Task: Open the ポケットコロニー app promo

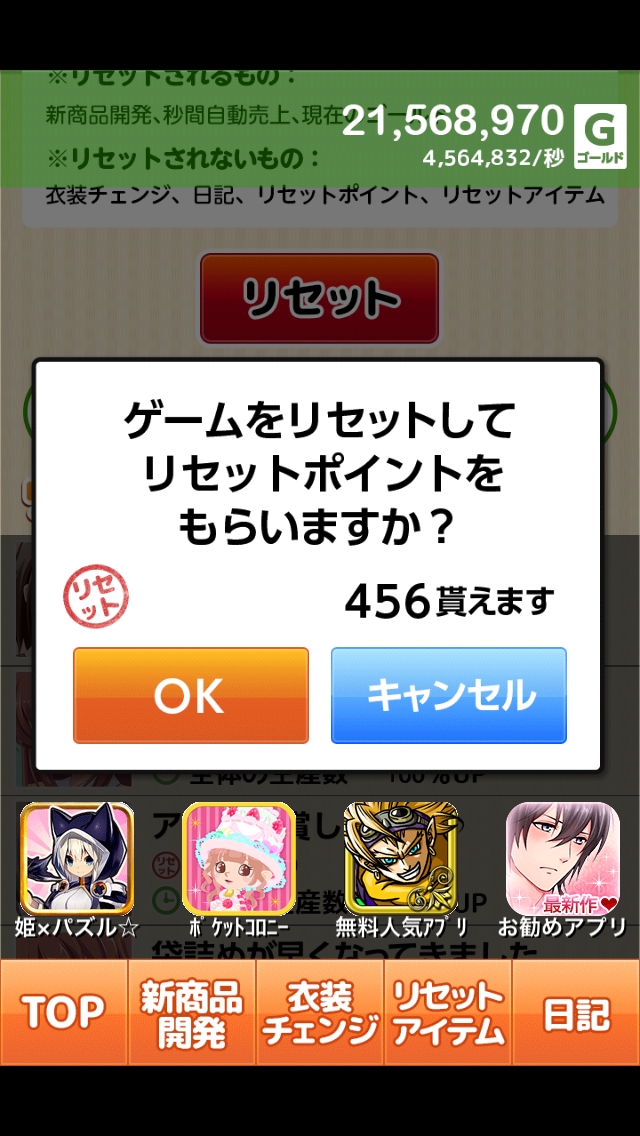Action: coord(238,860)
